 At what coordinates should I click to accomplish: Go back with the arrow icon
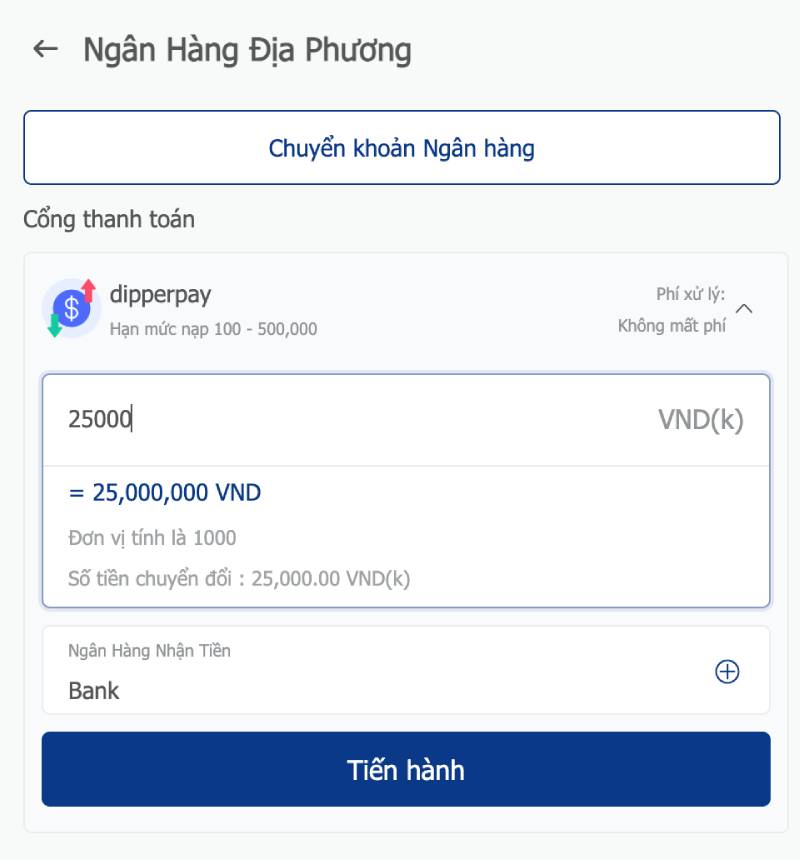(45, 49)
